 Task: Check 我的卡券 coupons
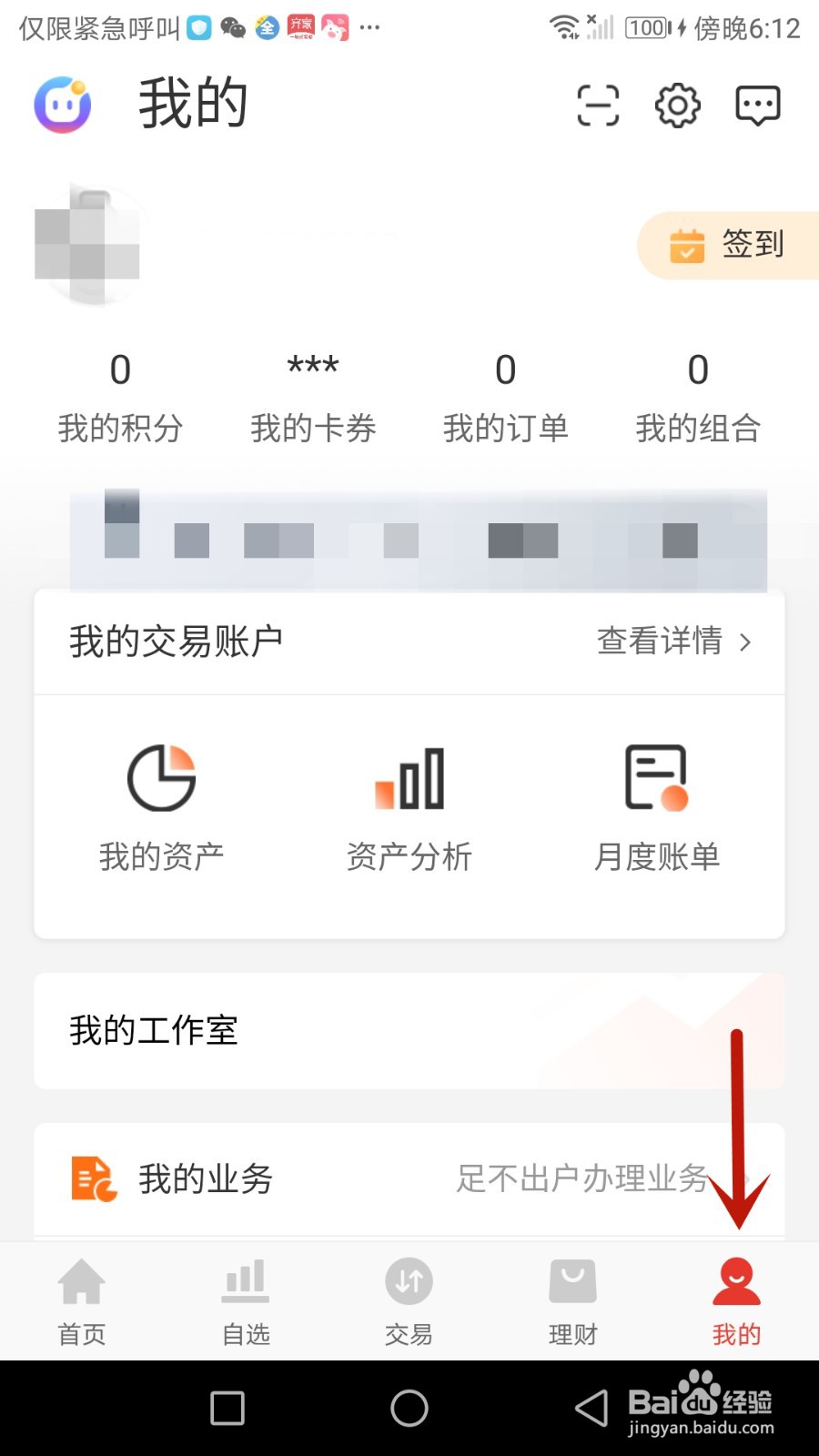(312, 396)
